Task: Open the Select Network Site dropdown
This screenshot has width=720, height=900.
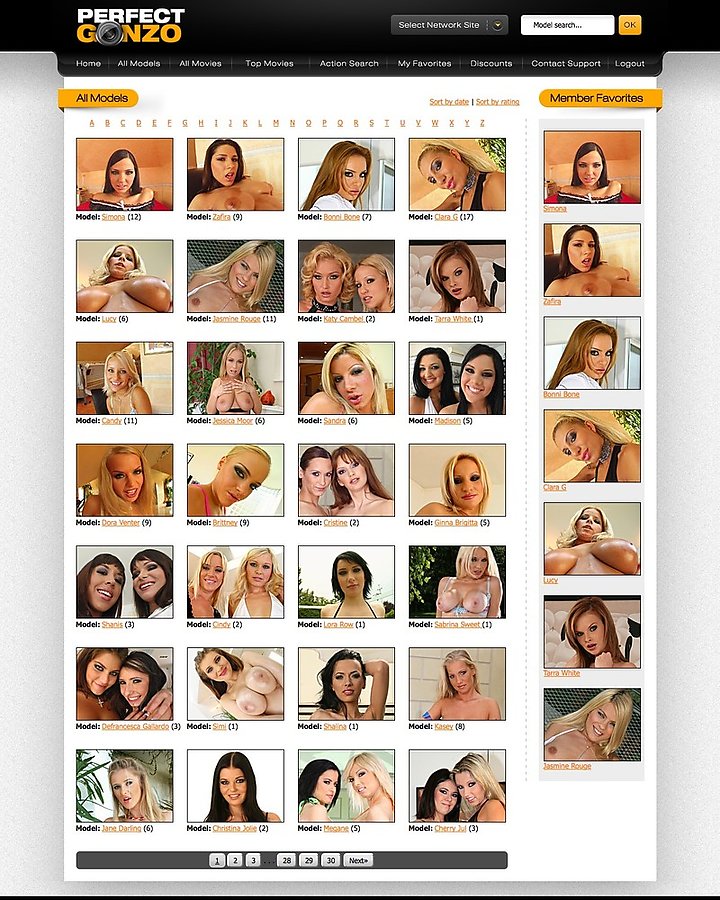Action: tap(450, 25)
